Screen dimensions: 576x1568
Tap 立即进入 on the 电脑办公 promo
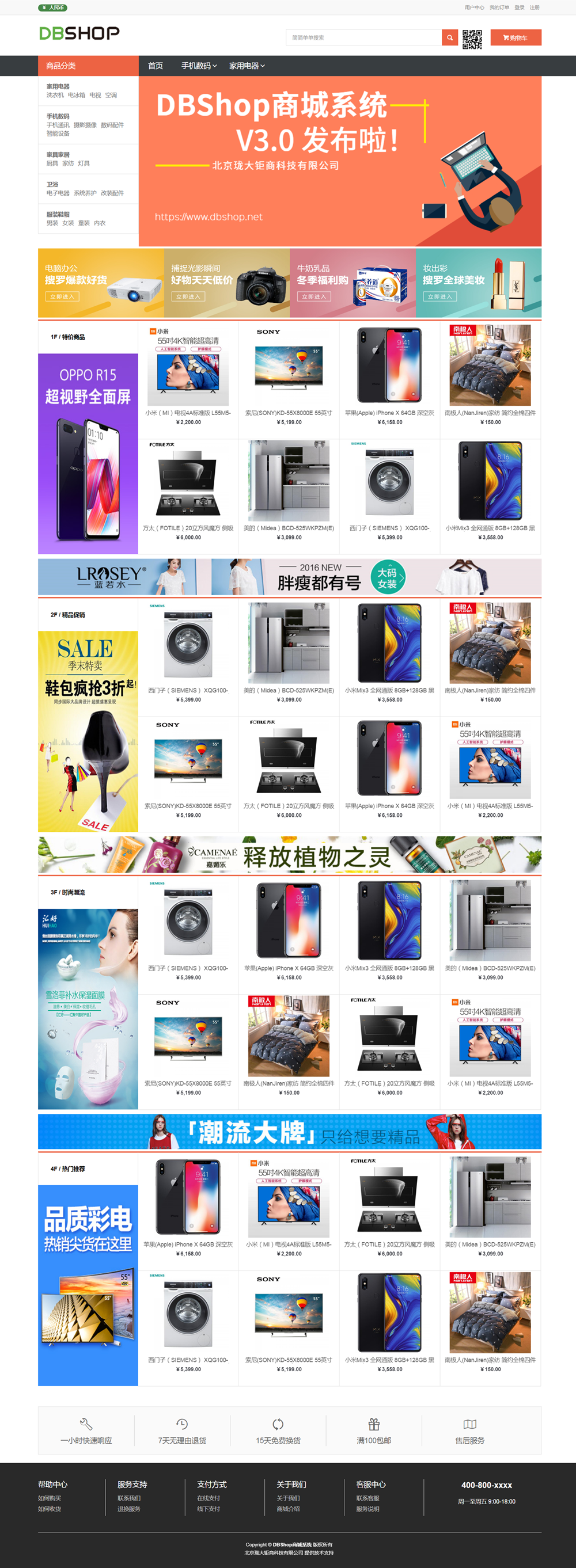[x=62, y=296]
